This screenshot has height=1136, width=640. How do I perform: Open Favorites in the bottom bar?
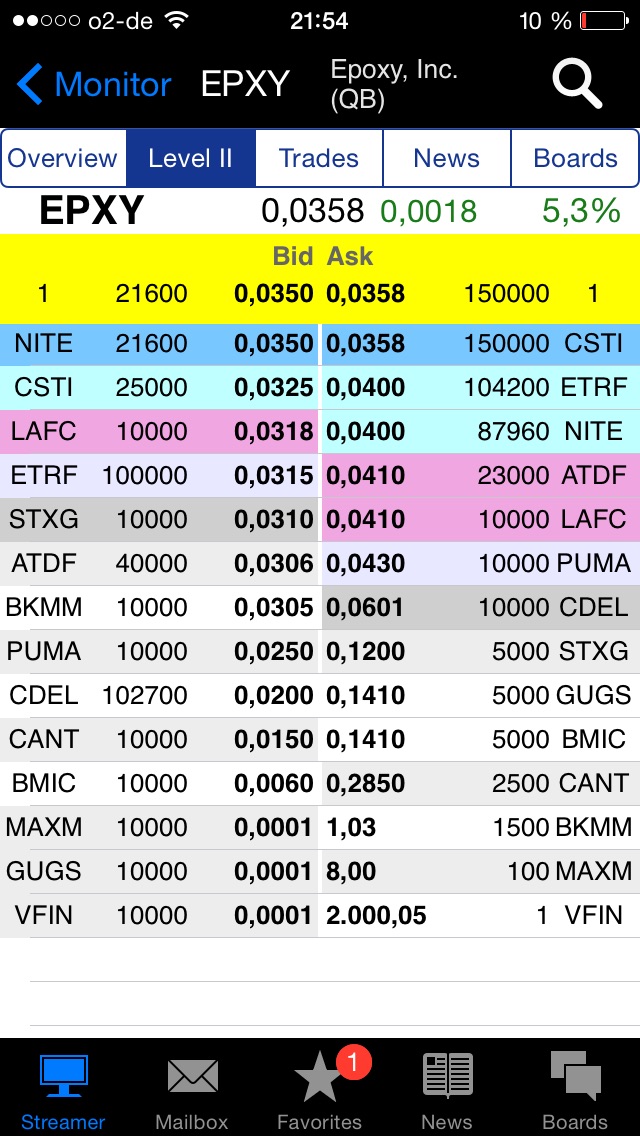point(319,1090)
